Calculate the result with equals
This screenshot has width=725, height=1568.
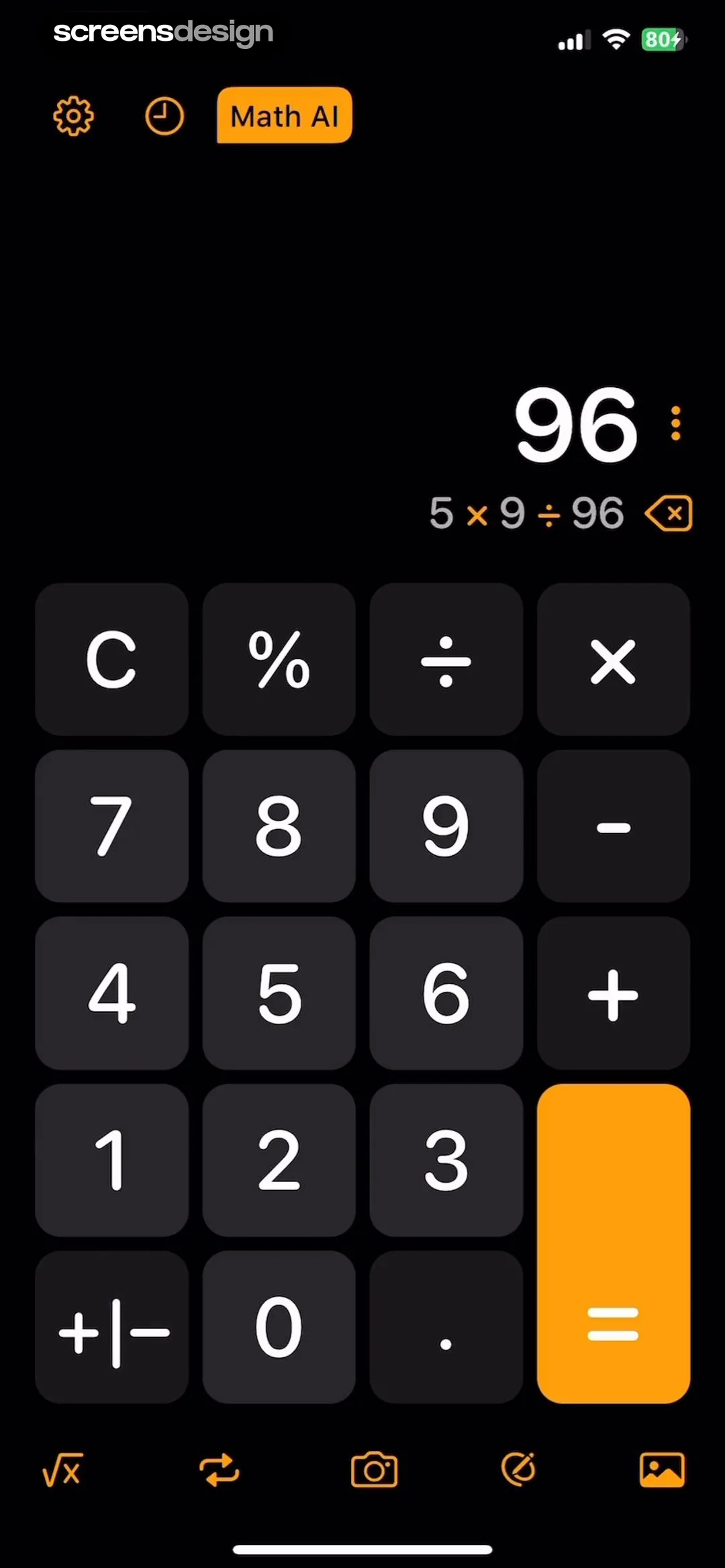pyautogui.click(x=613, y=1243)
